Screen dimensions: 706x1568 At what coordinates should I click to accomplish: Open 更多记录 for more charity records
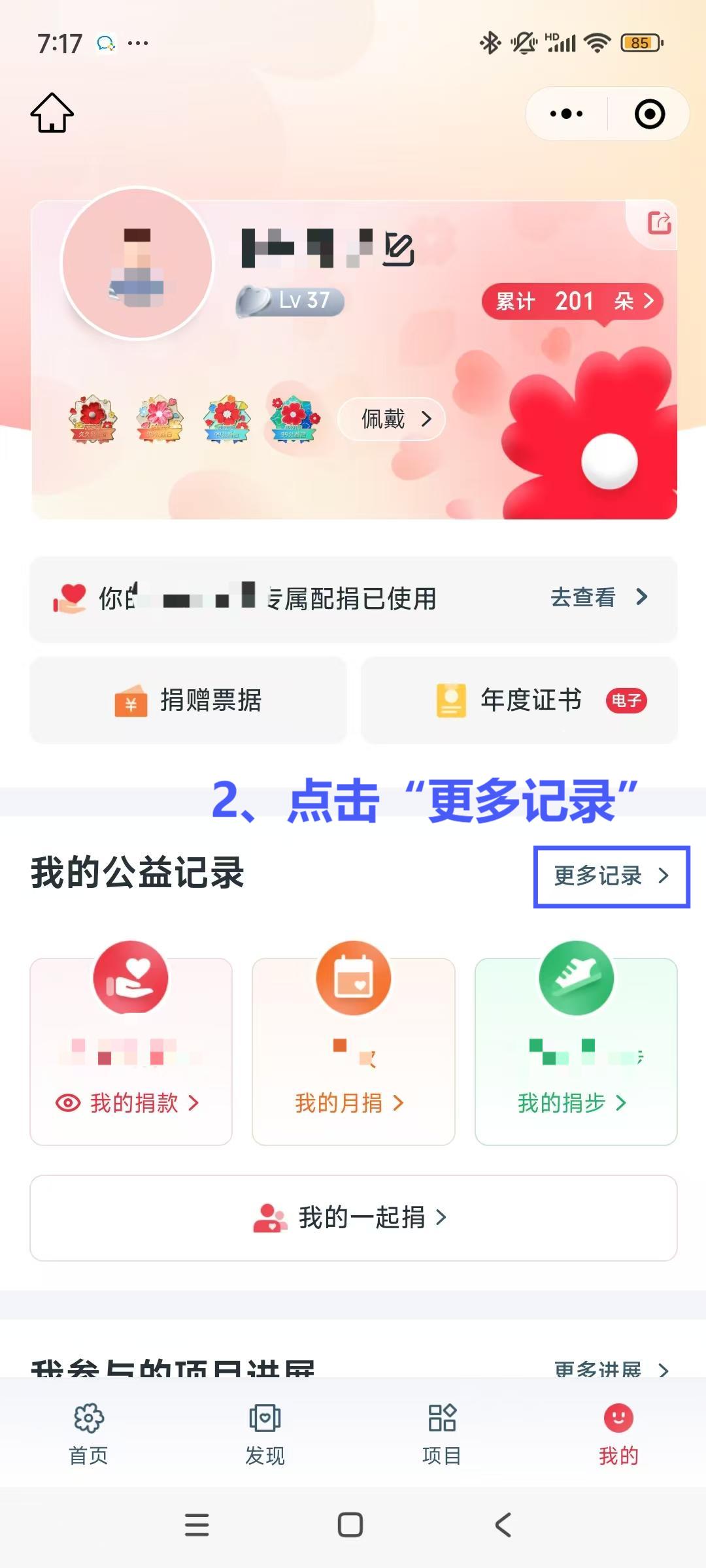click(611, 876)
